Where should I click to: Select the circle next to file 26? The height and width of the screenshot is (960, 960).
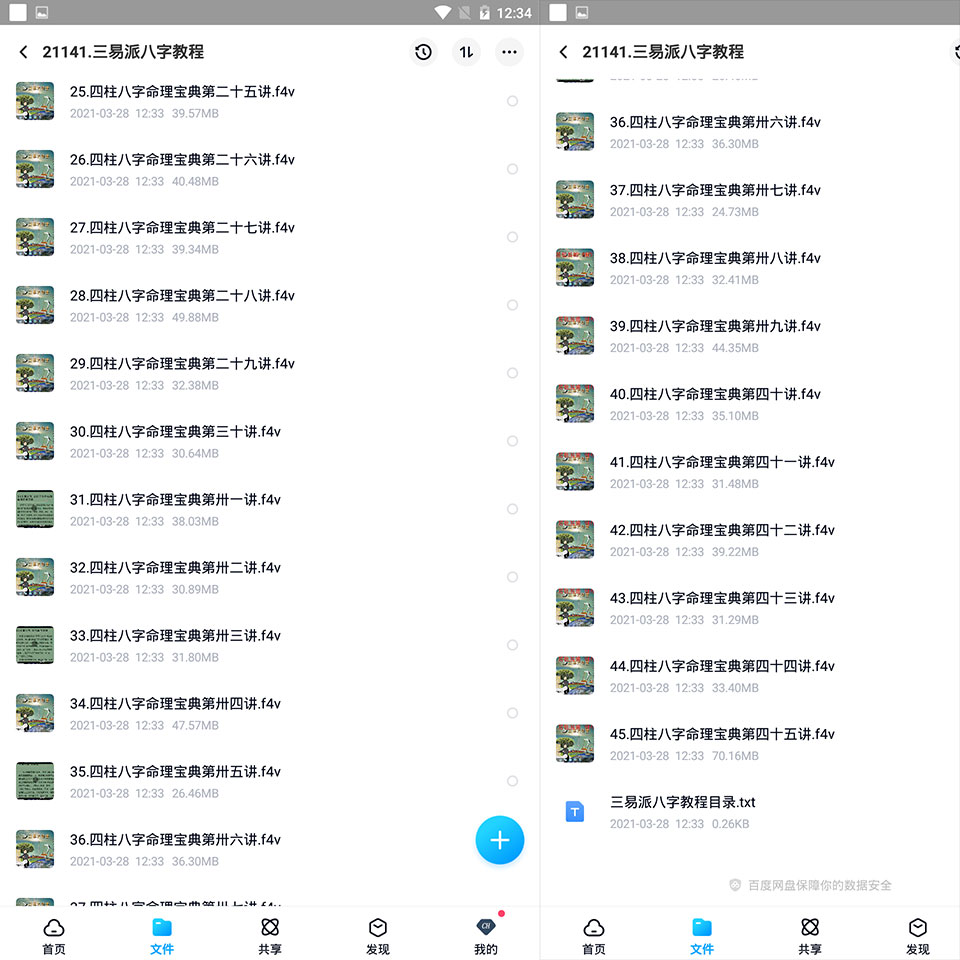point(512,169)
